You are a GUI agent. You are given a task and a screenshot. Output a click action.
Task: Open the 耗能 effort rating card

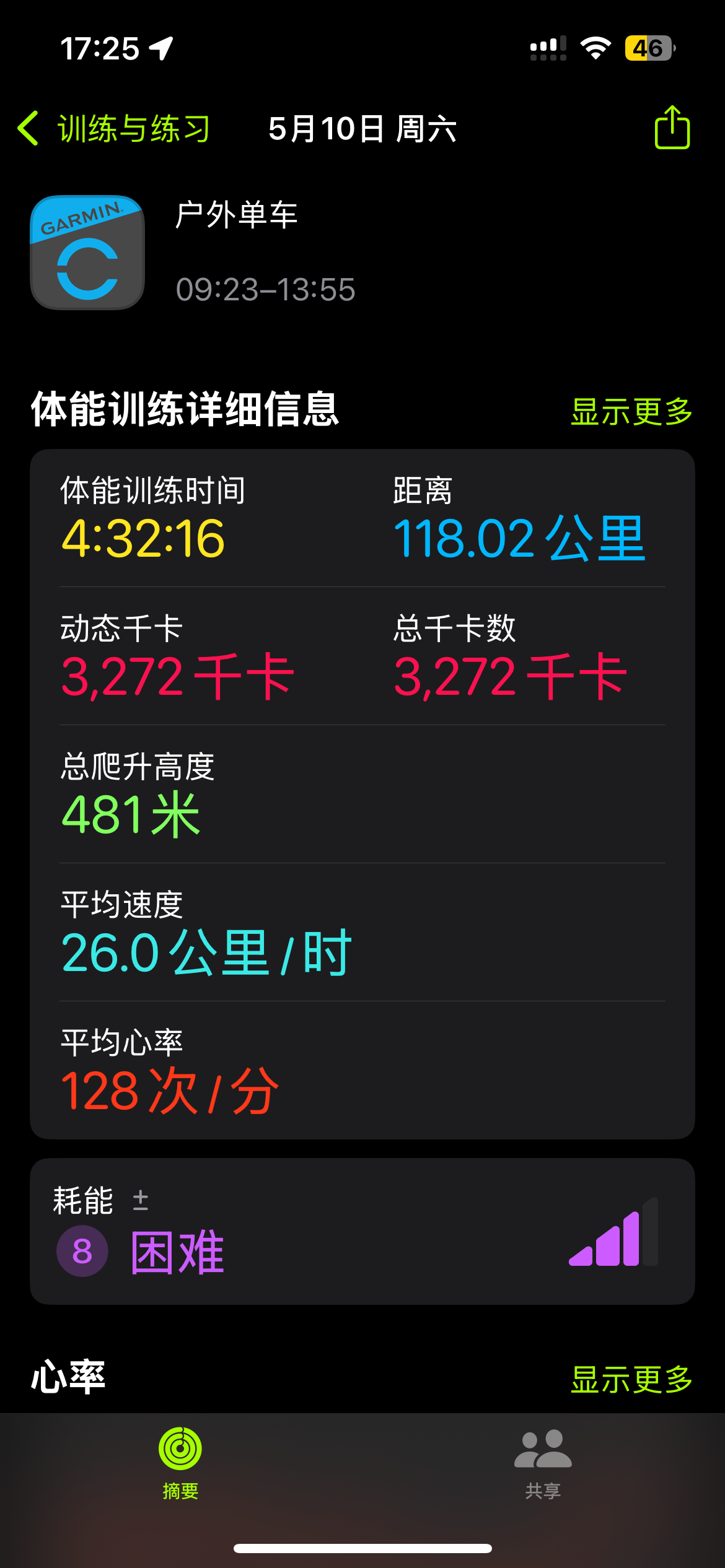tap(362, 1232)
